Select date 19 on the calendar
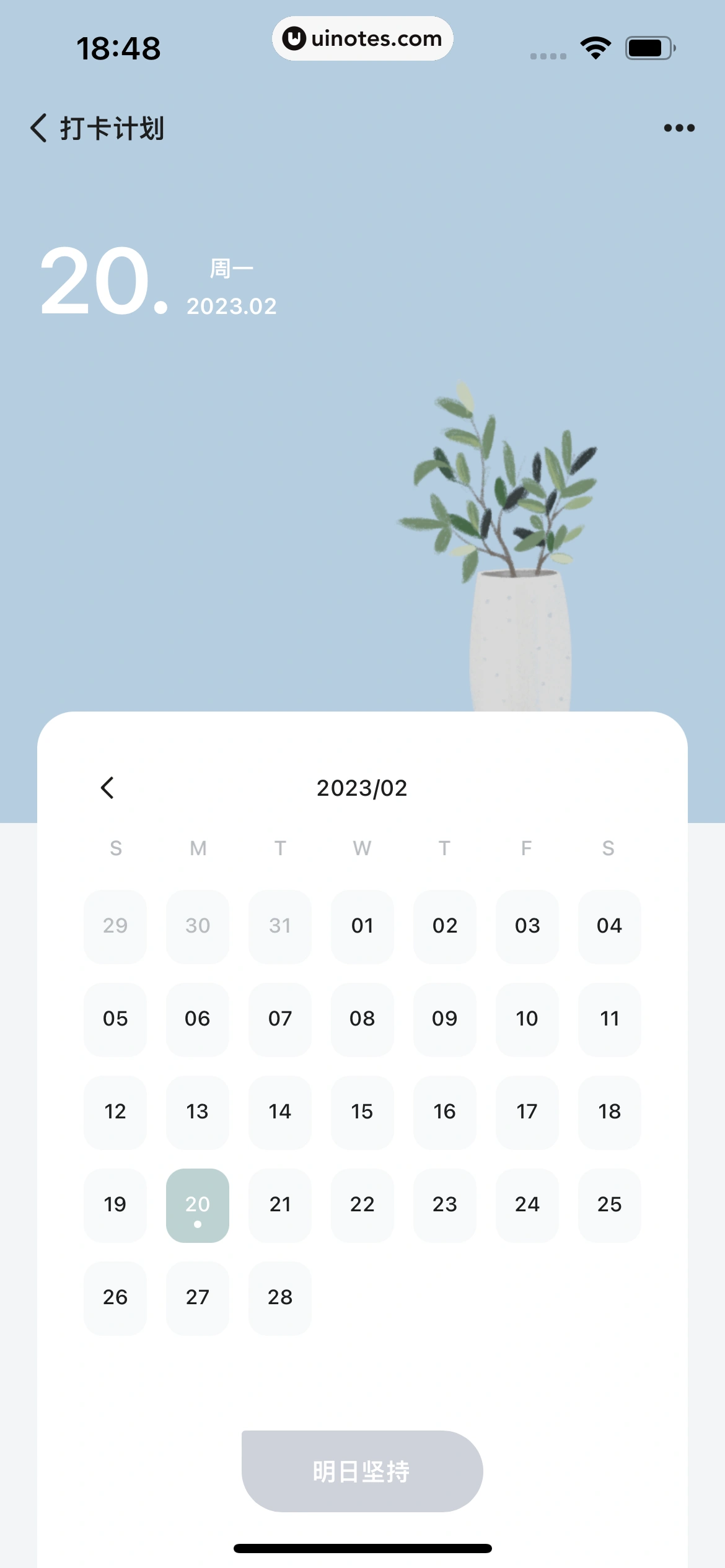 tap(115, 1205)
